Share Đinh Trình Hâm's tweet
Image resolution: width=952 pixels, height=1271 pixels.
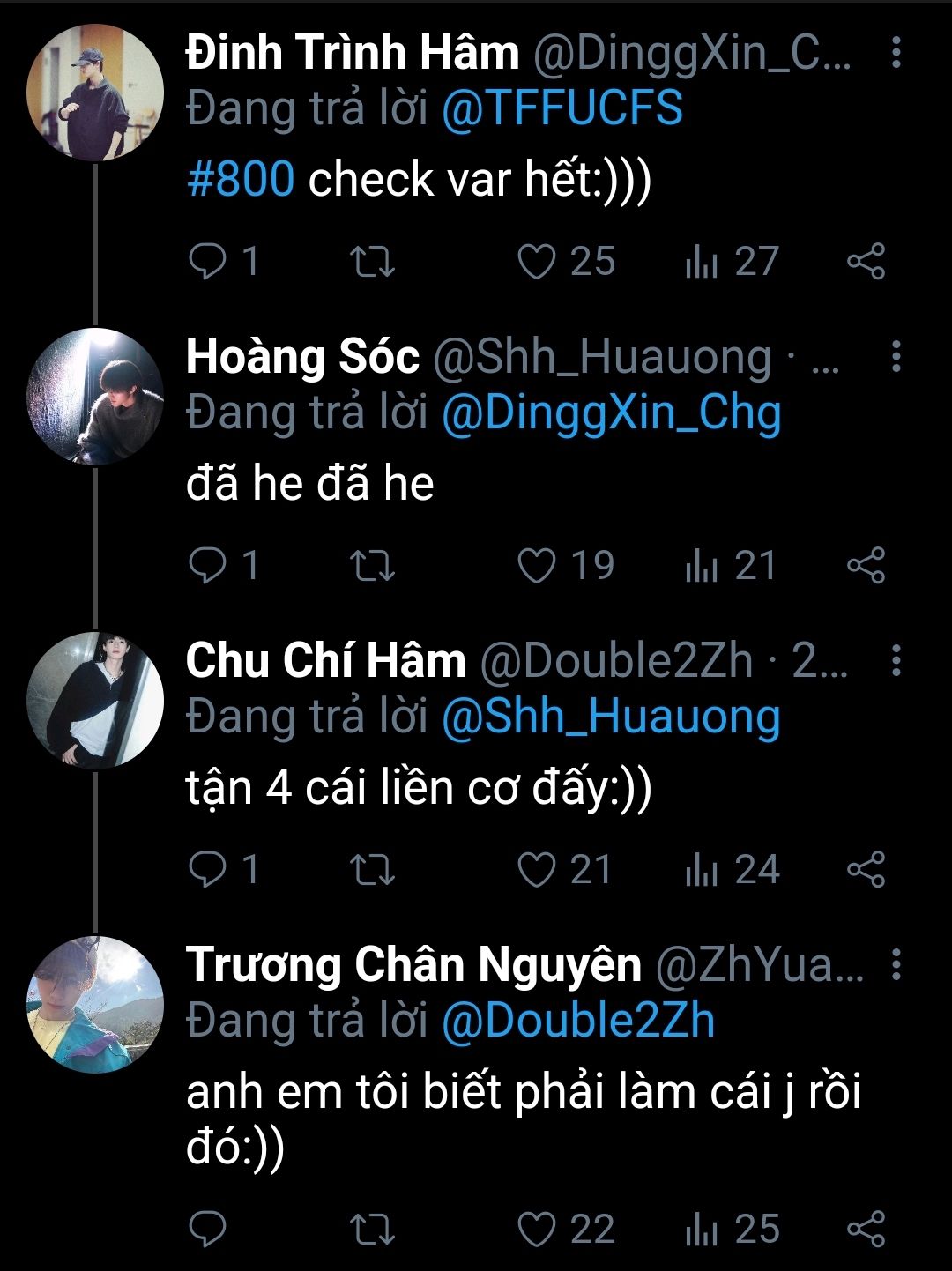pos(865,262)
